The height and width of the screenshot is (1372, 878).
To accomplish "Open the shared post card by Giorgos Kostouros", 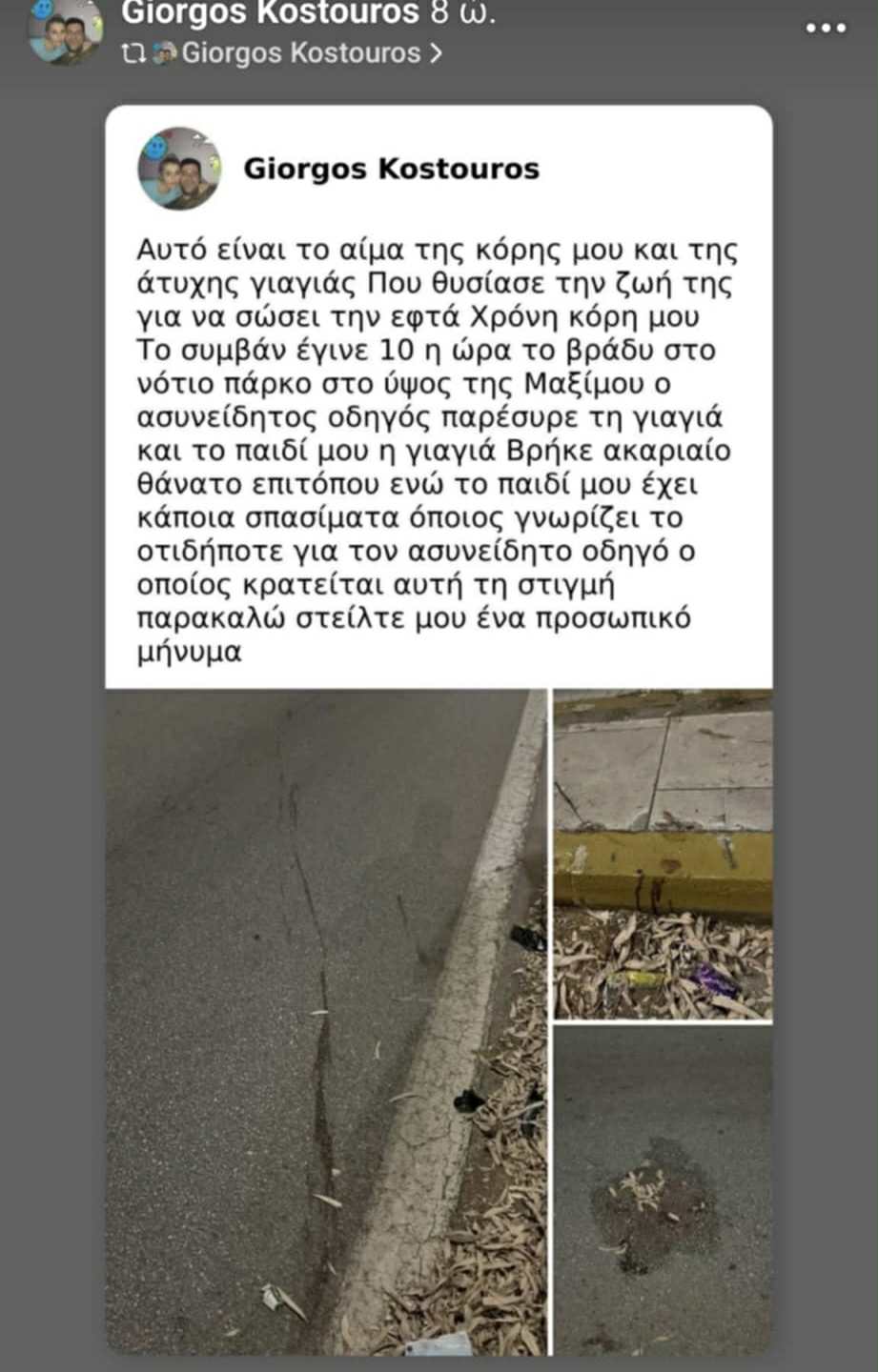I will pyautogui.click(x=439, y=400).
